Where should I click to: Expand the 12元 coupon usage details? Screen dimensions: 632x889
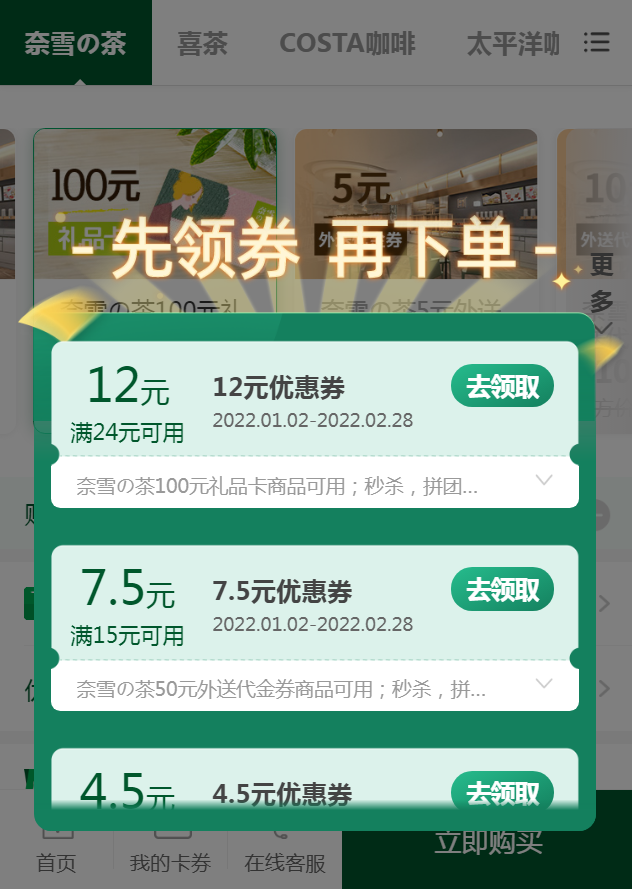pos(544,481)
